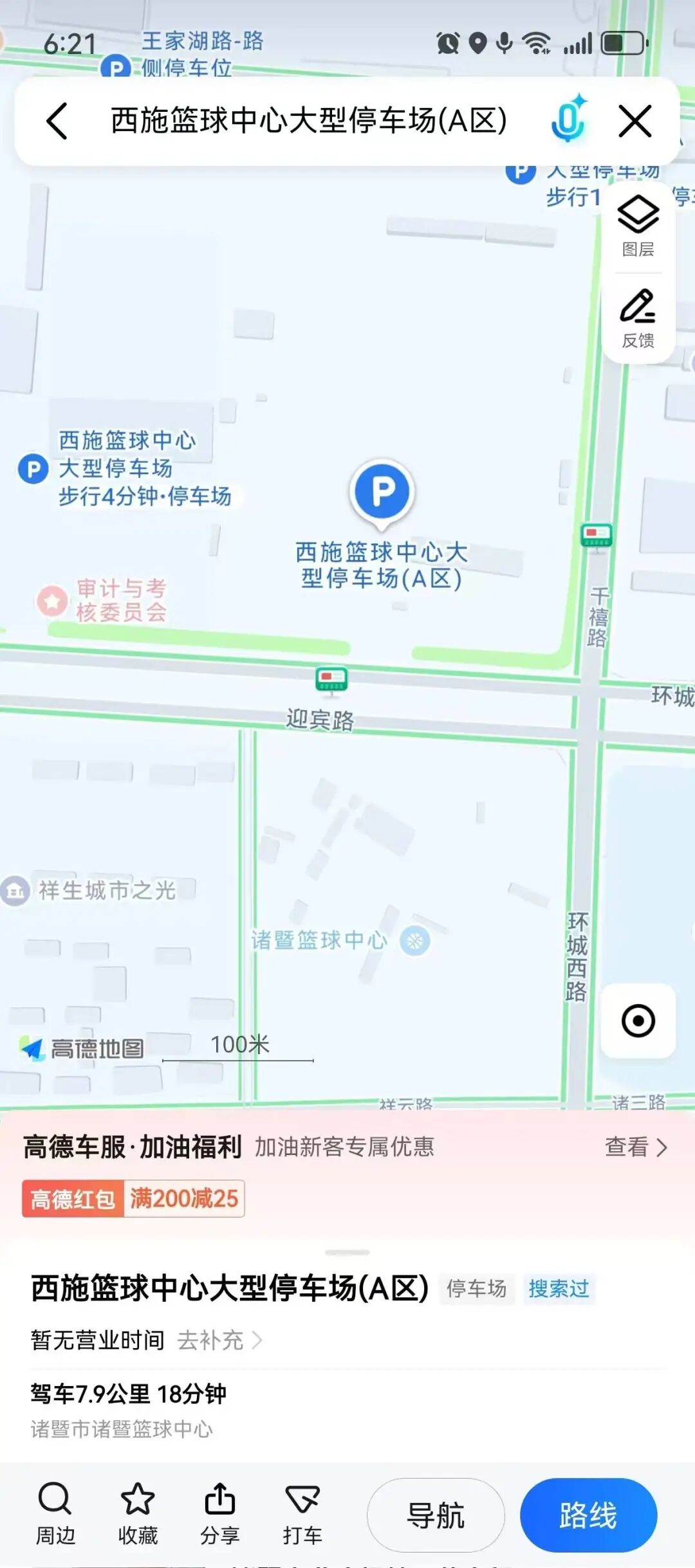Viewport: 695px width, 1568px height.
Task: Select the bus stop icon on 迎宾路
Action: (331, 679)
